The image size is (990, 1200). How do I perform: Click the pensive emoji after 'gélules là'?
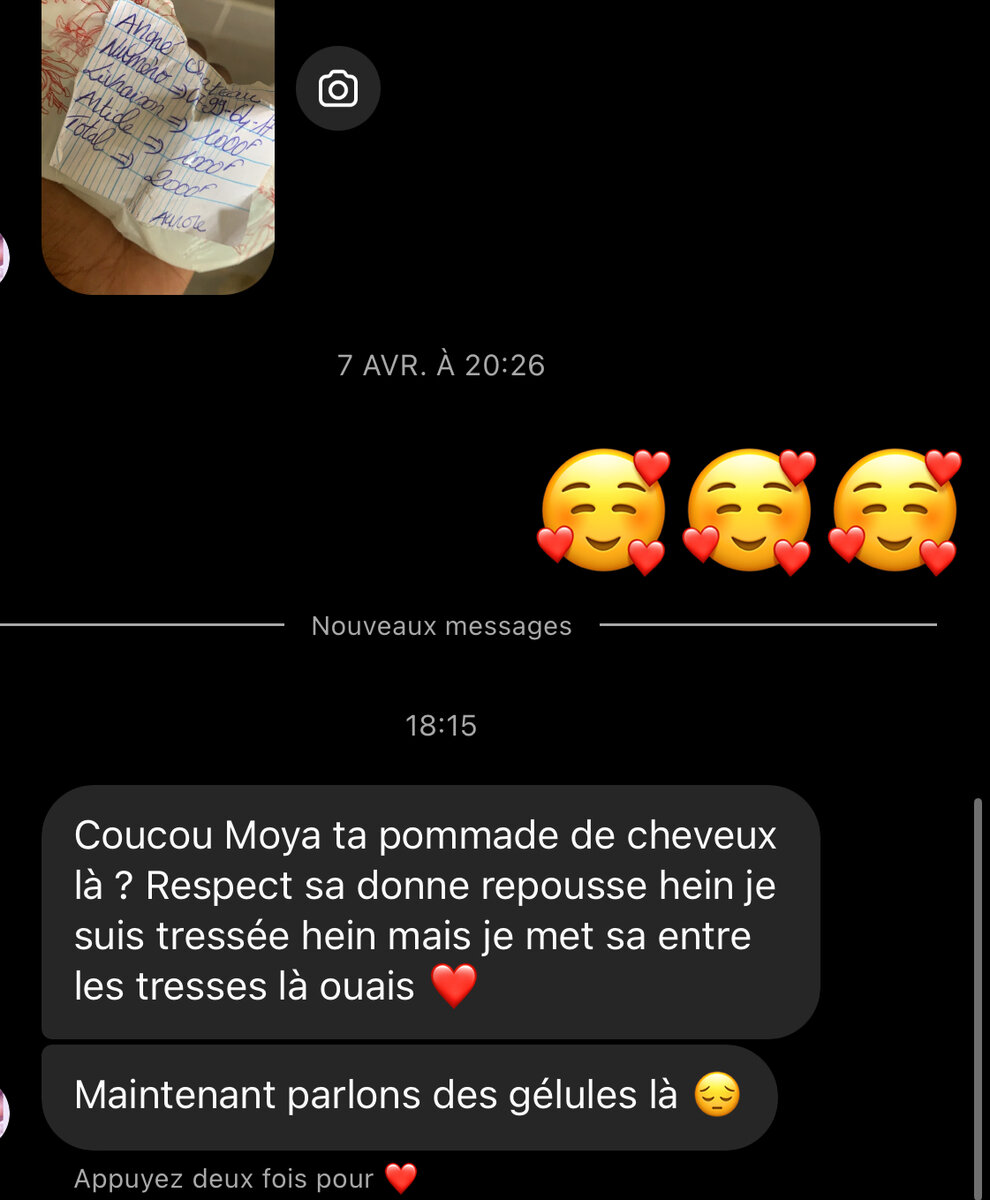click(722, 1095)
